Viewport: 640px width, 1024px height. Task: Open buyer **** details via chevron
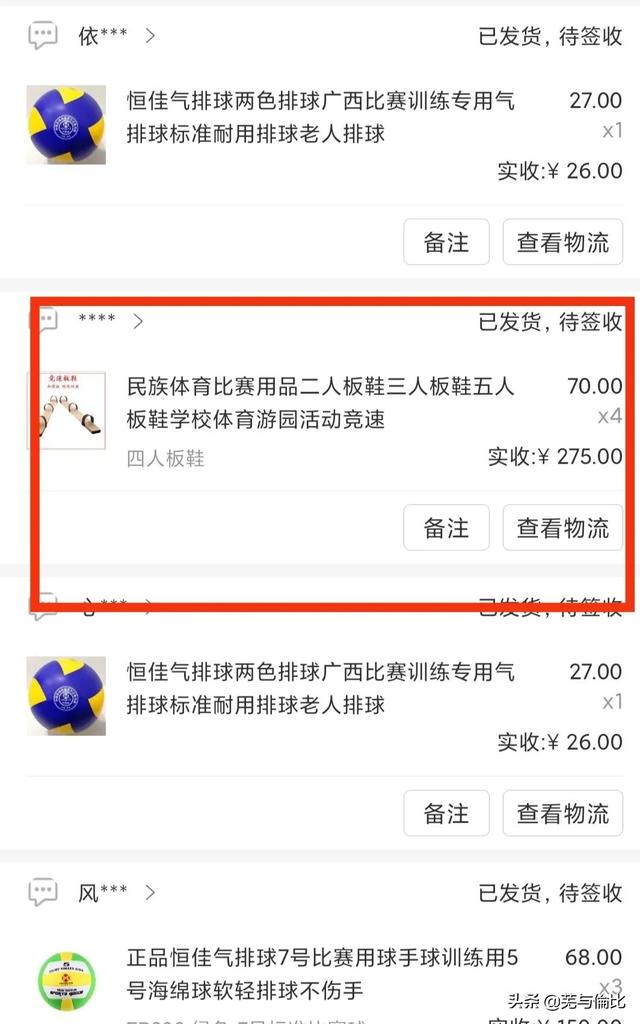click(x=138, y=321)
